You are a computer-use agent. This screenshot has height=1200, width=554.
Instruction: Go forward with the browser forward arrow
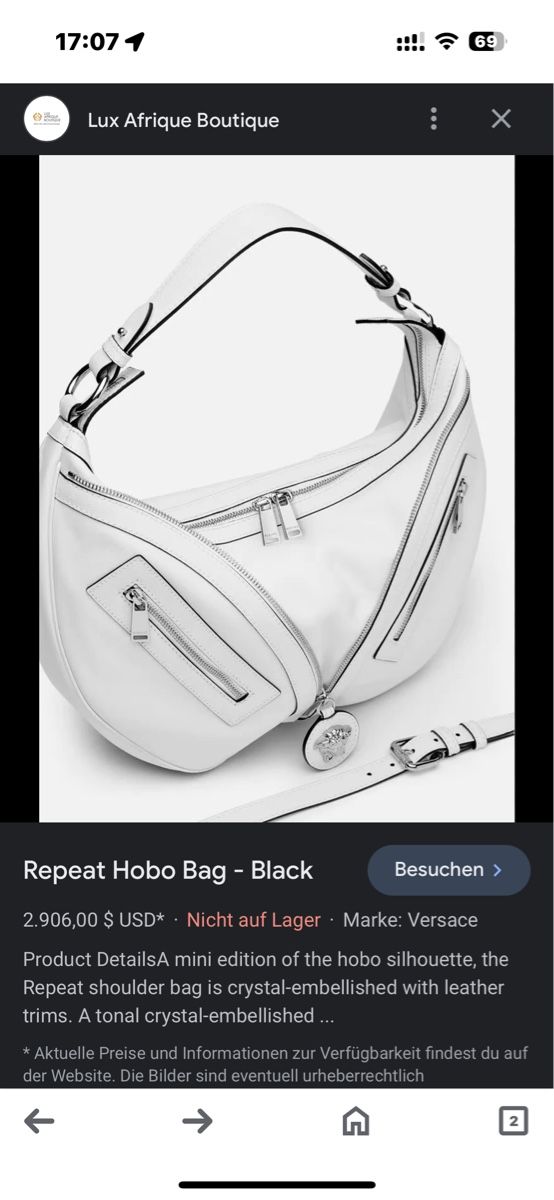coord(197,1122)
